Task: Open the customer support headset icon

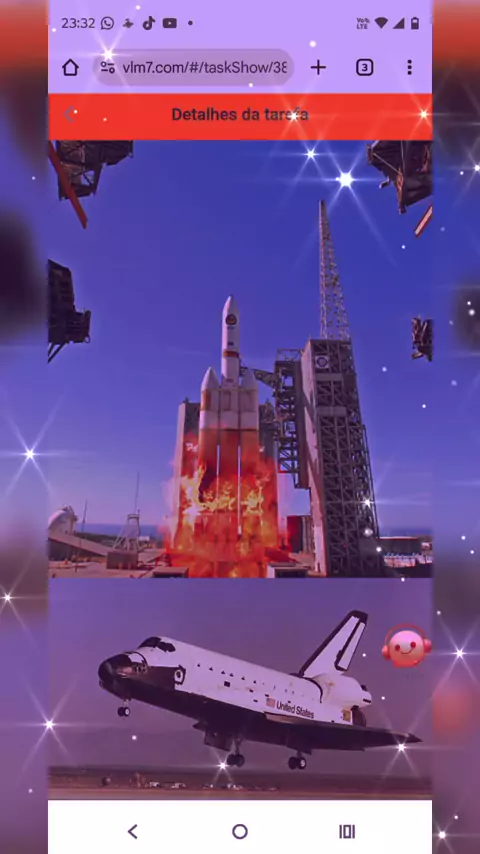Action: tap(406, 646)
